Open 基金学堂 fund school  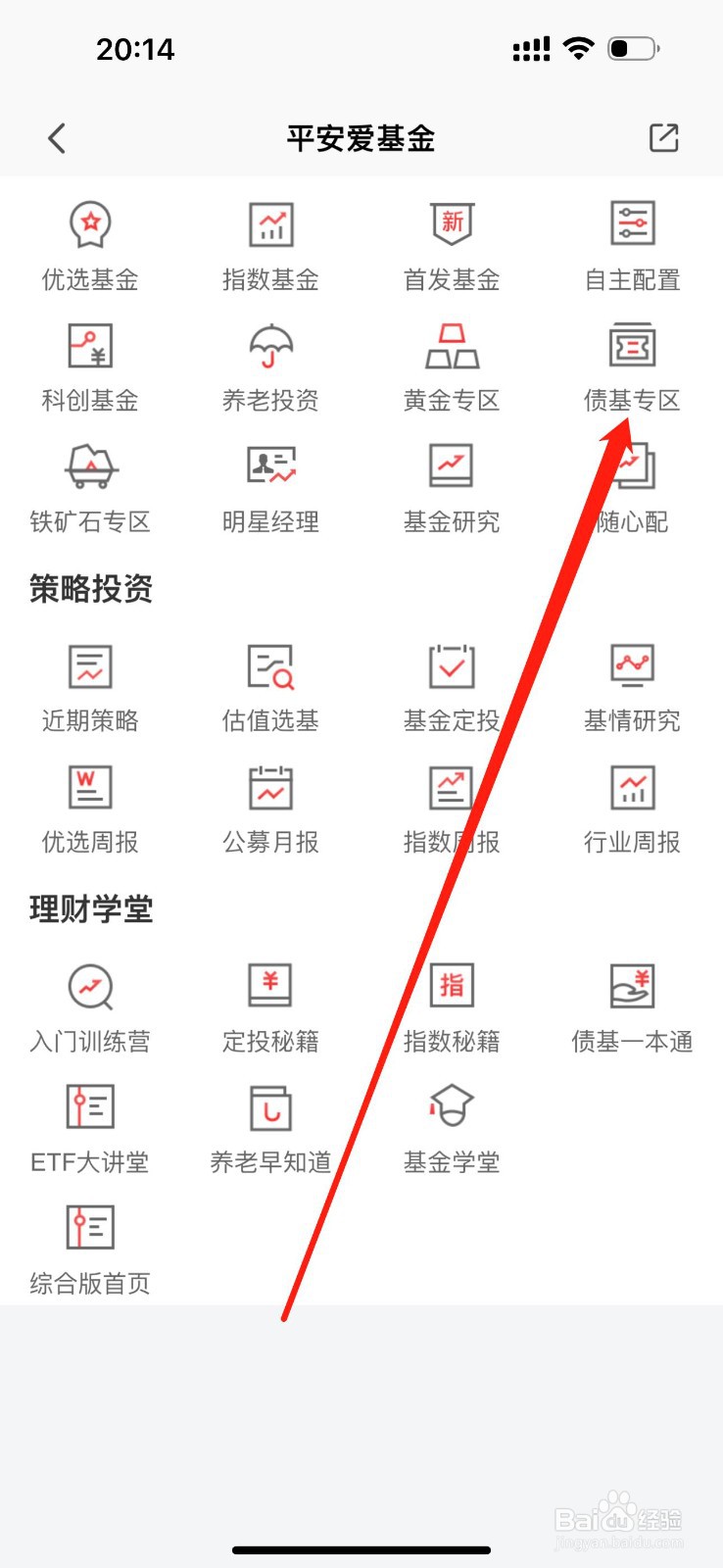click(x=451, y=1129)
